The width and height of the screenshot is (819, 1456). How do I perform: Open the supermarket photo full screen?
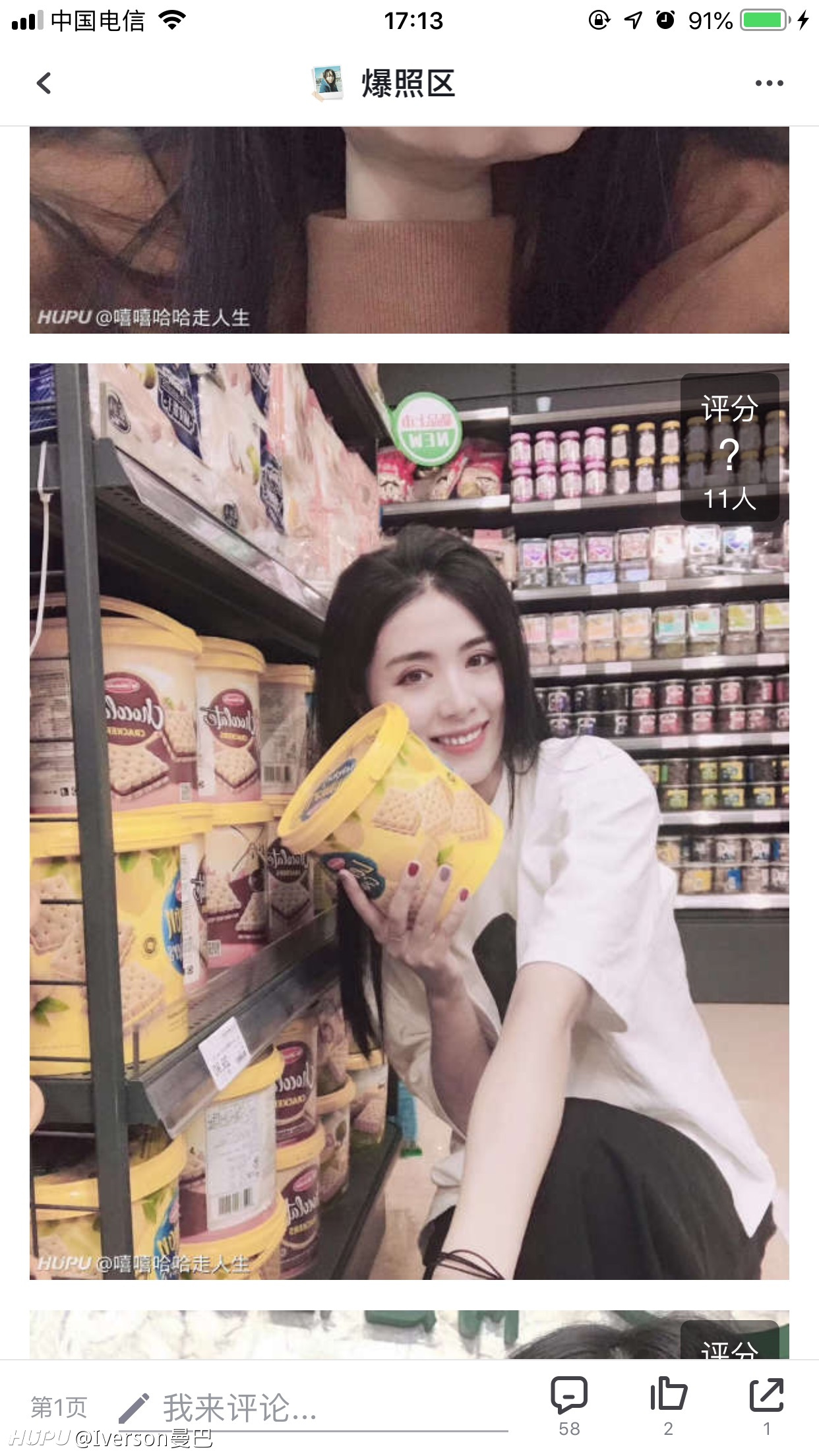tap(409, 822)
